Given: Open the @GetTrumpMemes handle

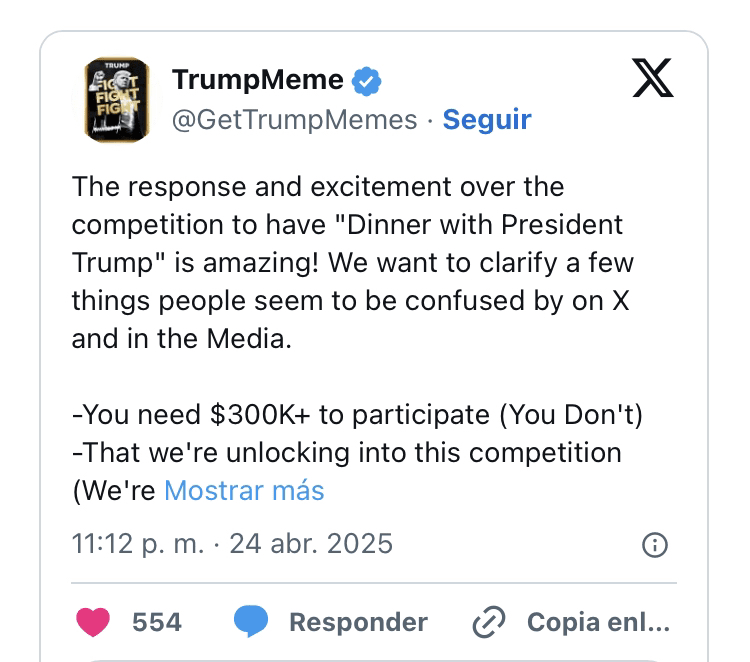Looking at the screenshot, I should point(294,120).
